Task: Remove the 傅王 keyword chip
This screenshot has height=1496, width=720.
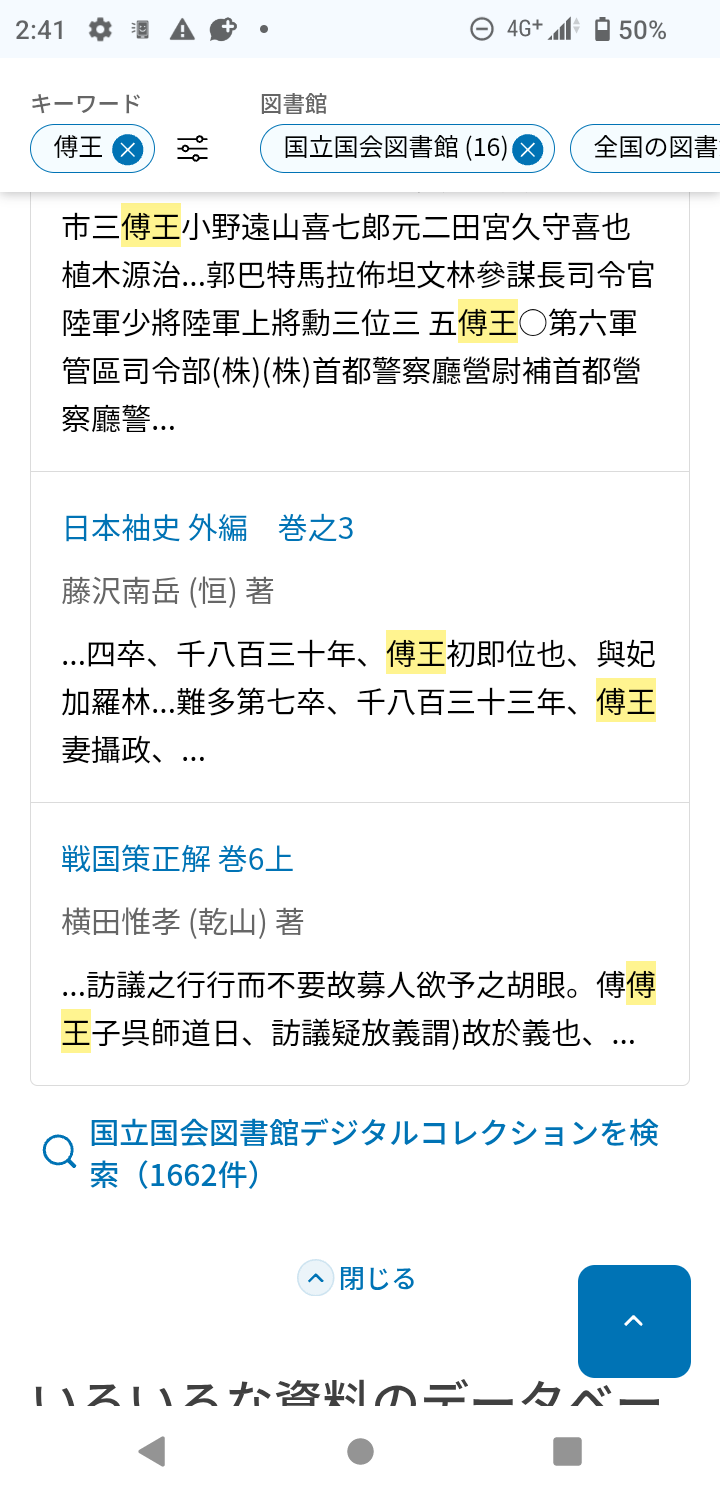Action: (x=127, y=150)
